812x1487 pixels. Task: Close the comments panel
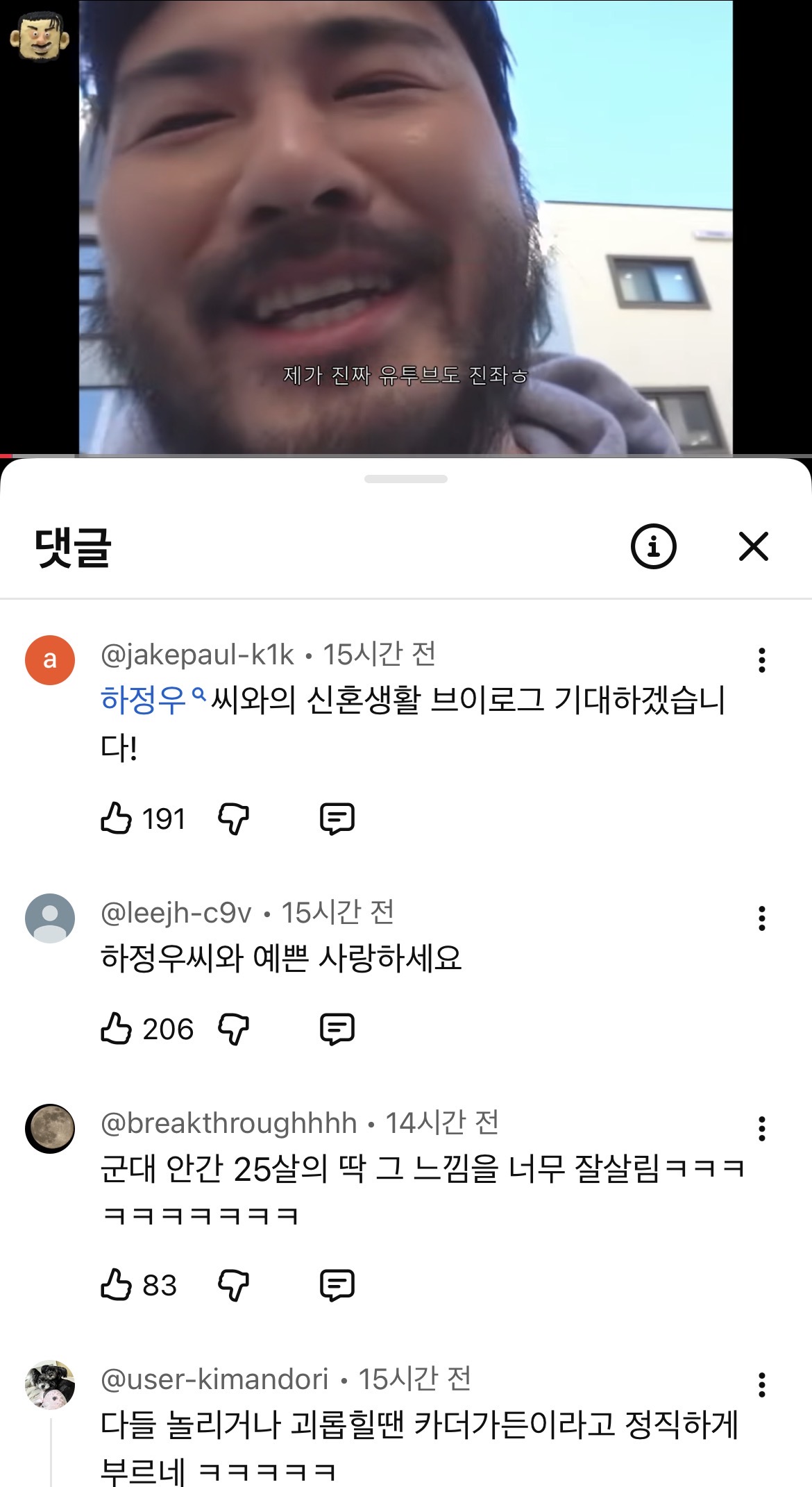(753, 546)
